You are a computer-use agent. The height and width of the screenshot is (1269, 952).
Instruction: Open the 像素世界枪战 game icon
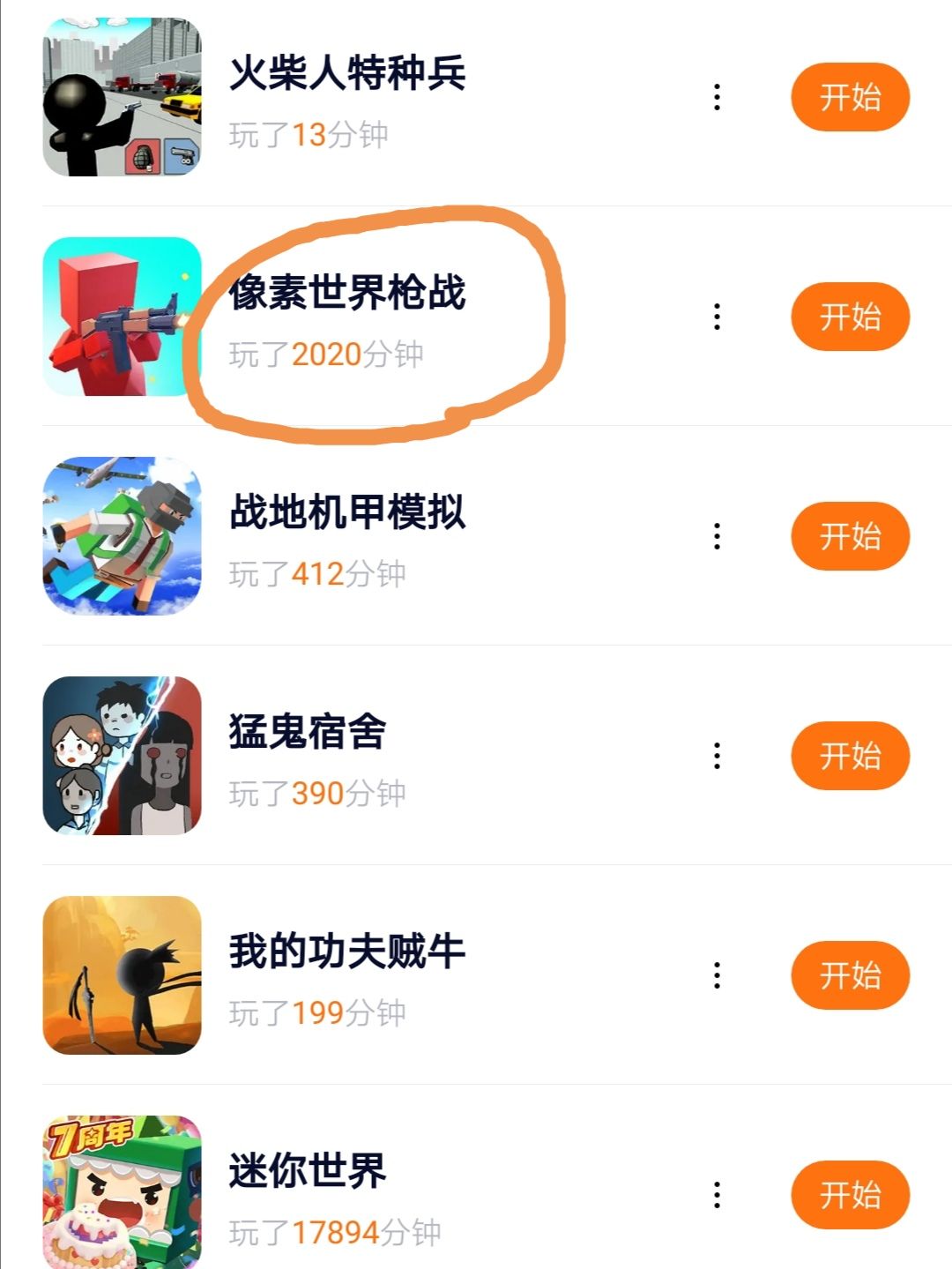pos(122,317)
